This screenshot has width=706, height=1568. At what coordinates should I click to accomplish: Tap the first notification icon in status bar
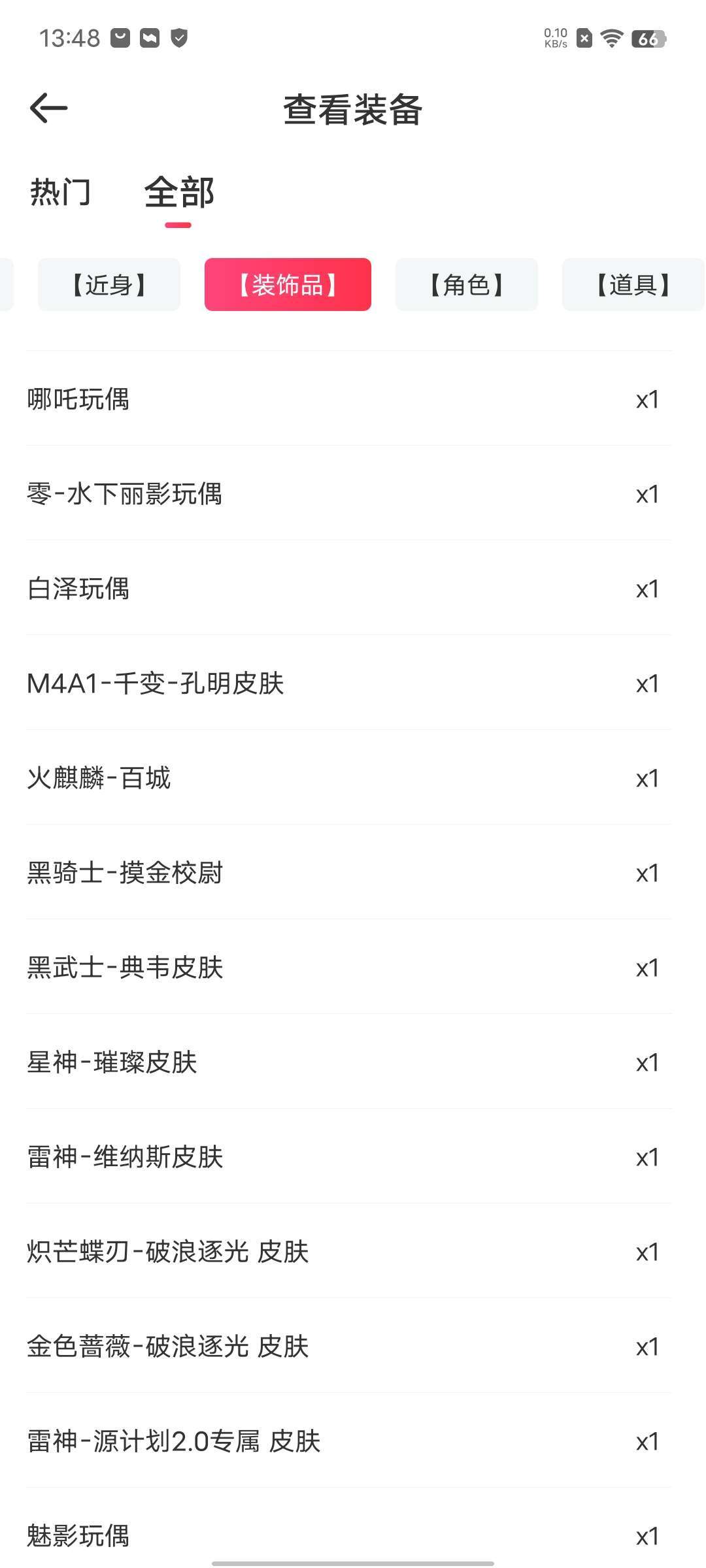point(120,38)
